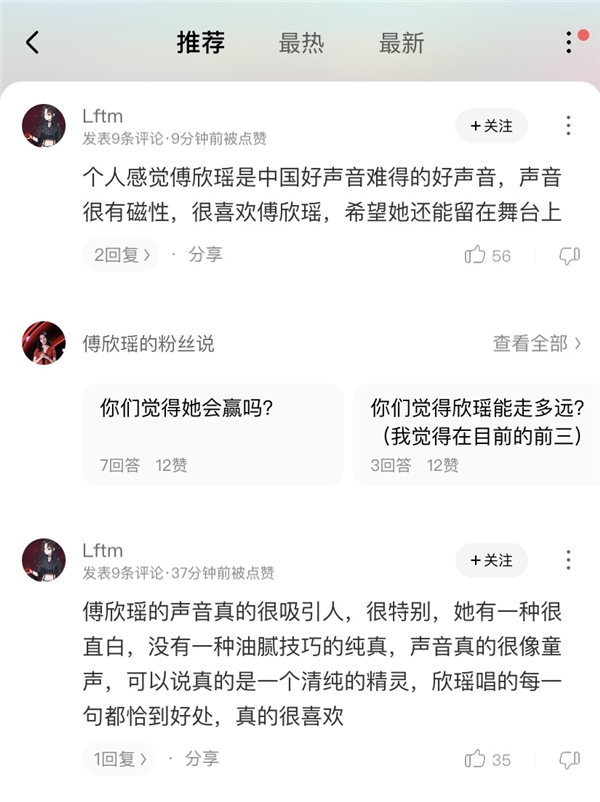Open the question 你们觉得欣瑶能走多远?
The width and height of the screenshot is (600, 802).
point(477,435)
